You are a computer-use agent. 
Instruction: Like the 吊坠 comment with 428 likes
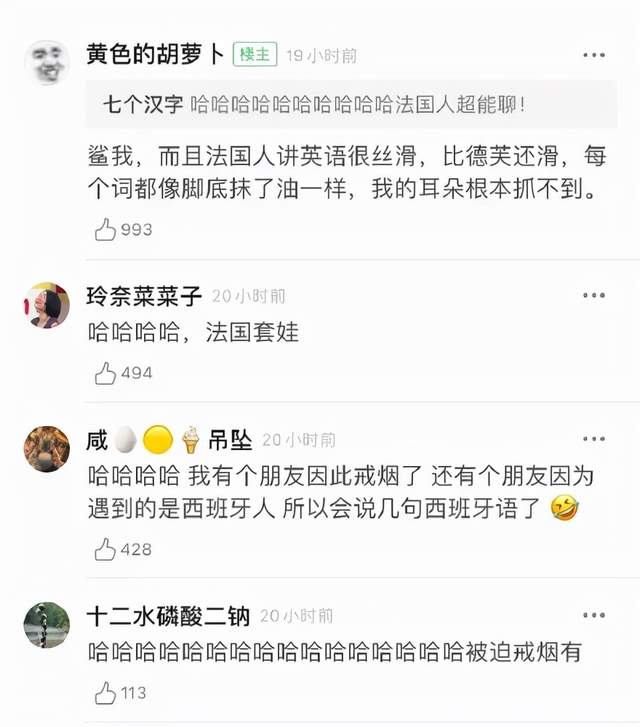click(106, 549)
